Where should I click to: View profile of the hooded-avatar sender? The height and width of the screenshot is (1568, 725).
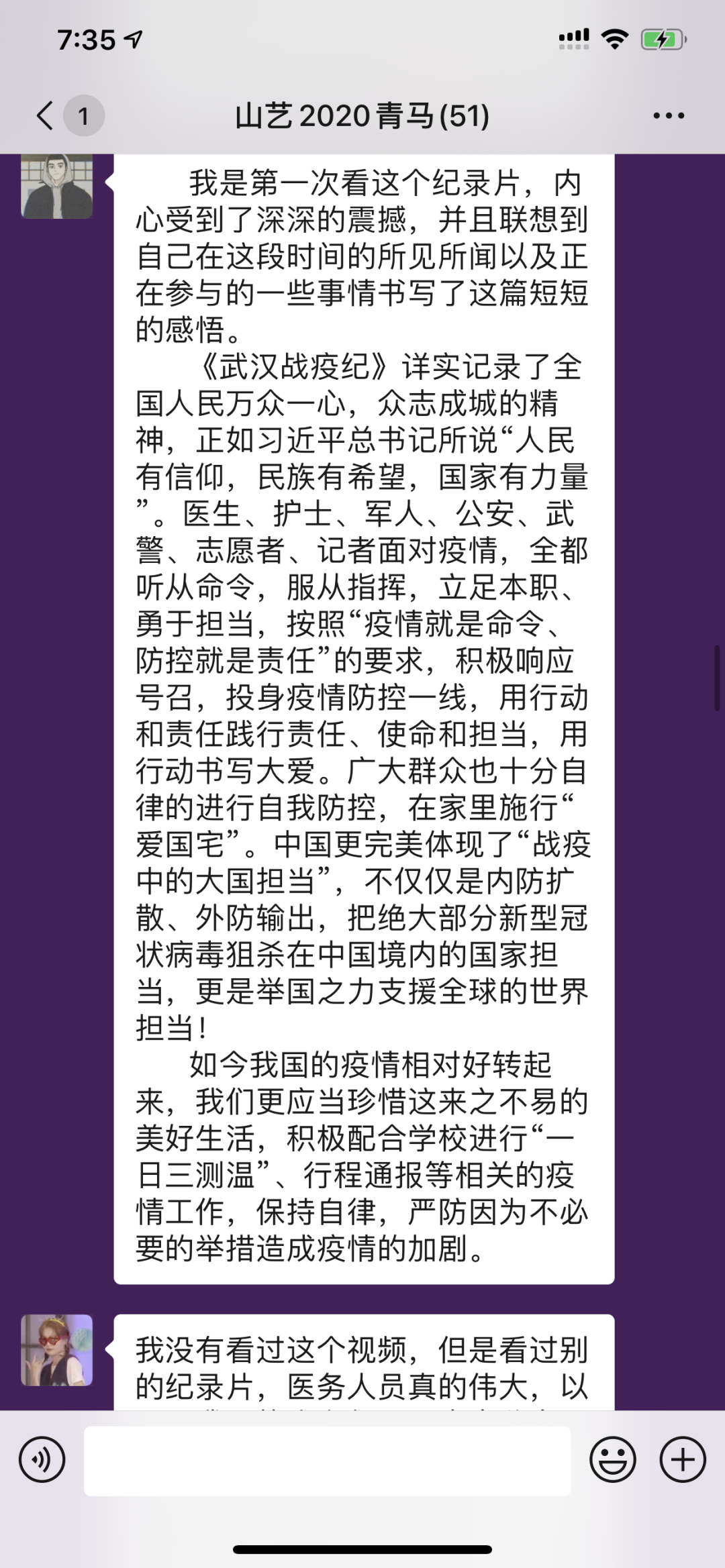click(x=57, y=186)
